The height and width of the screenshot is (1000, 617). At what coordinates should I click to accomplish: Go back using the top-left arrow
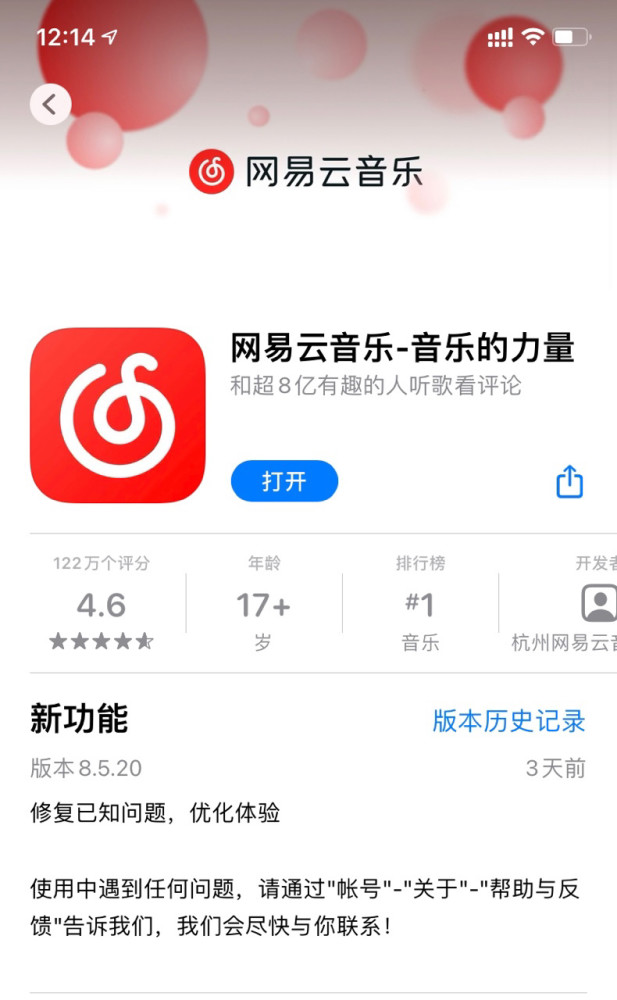point(50,104)
